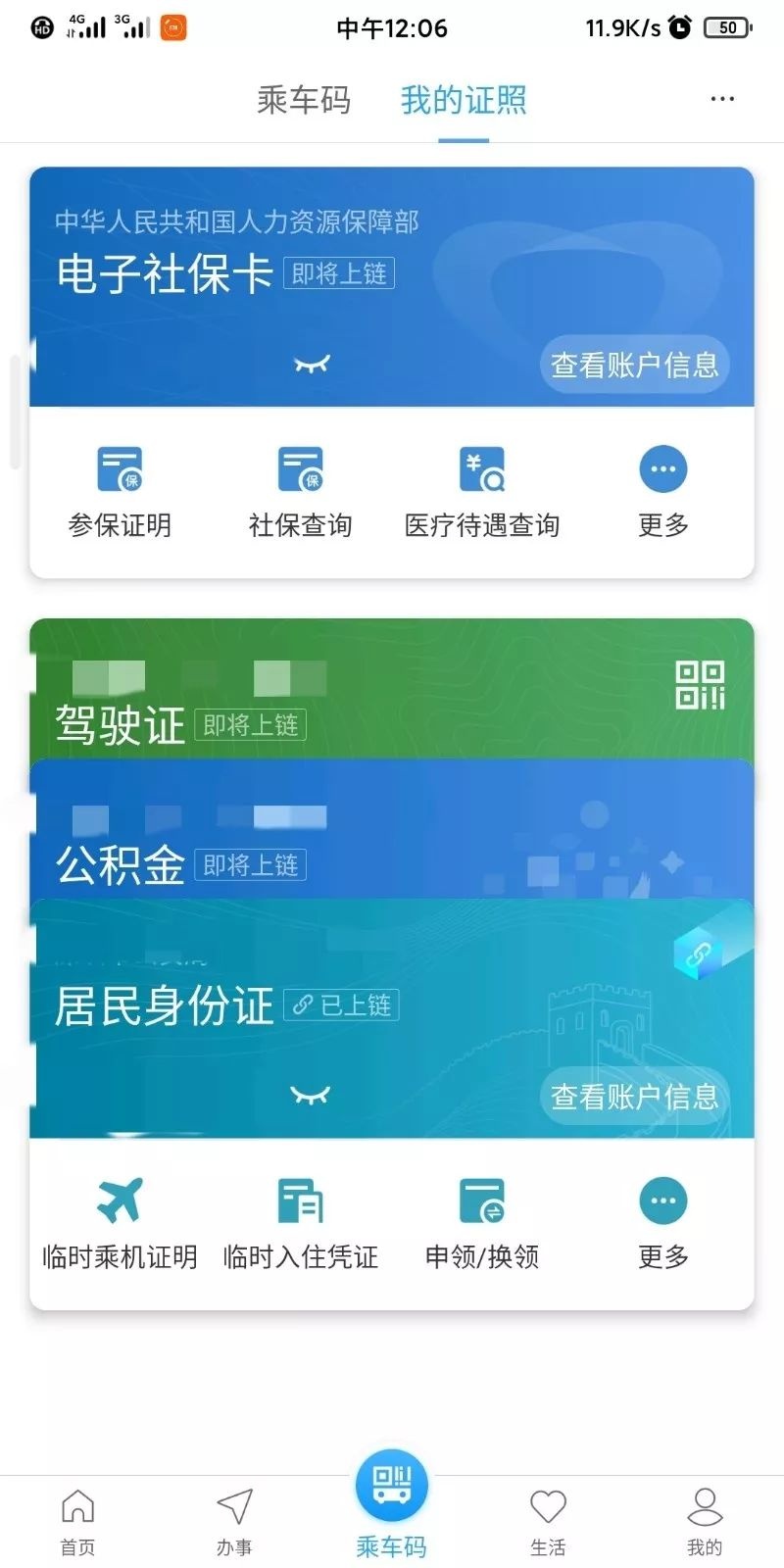The height and width of the screenshot is (1568, 784).
Task: Open 社保查询 shortcut
Action: click(300, 492)
